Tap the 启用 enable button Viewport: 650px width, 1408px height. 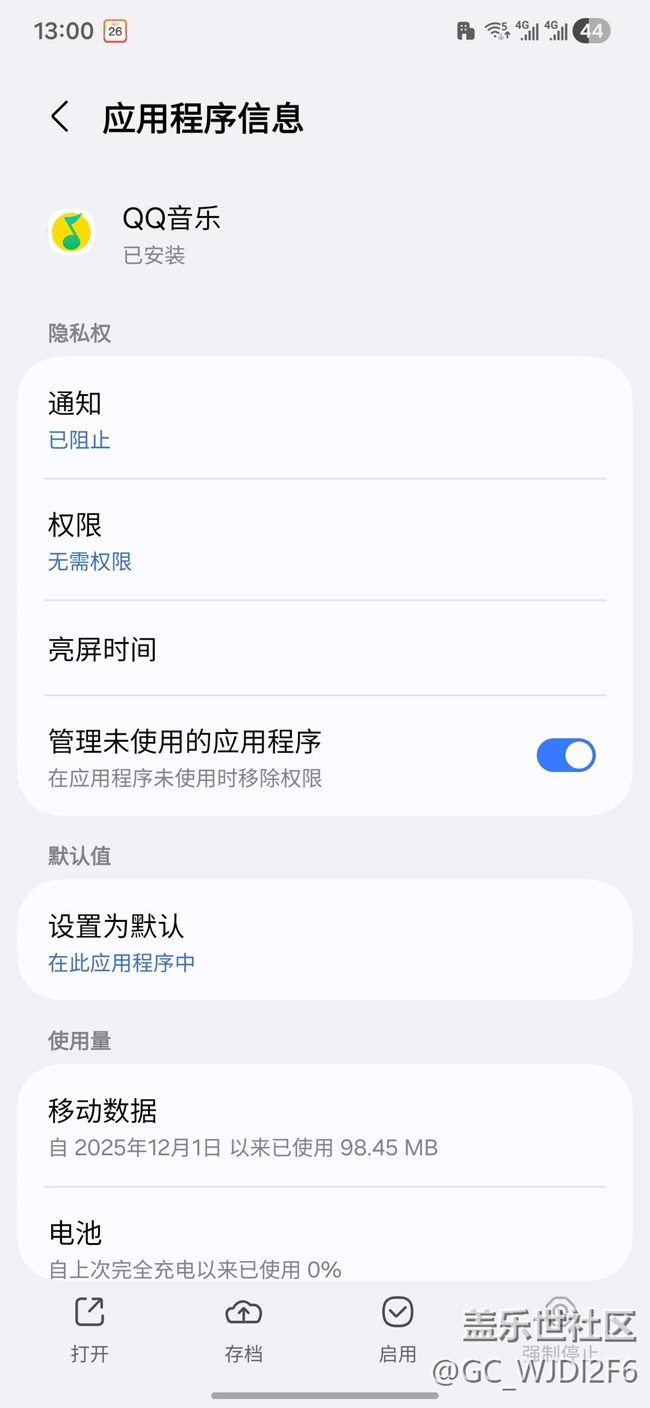point(397,1329)
